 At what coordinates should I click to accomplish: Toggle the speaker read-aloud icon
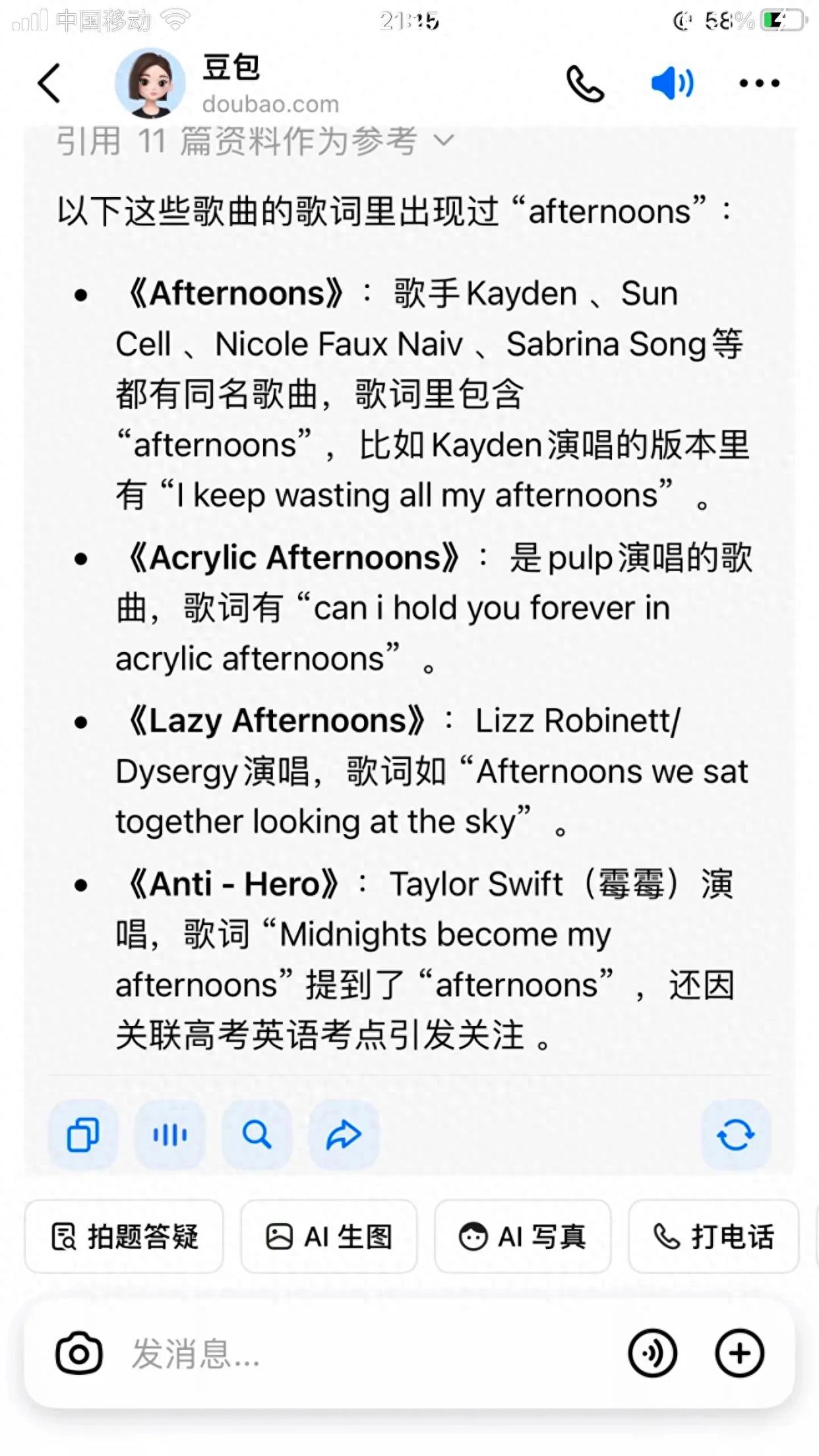[672, 84]
